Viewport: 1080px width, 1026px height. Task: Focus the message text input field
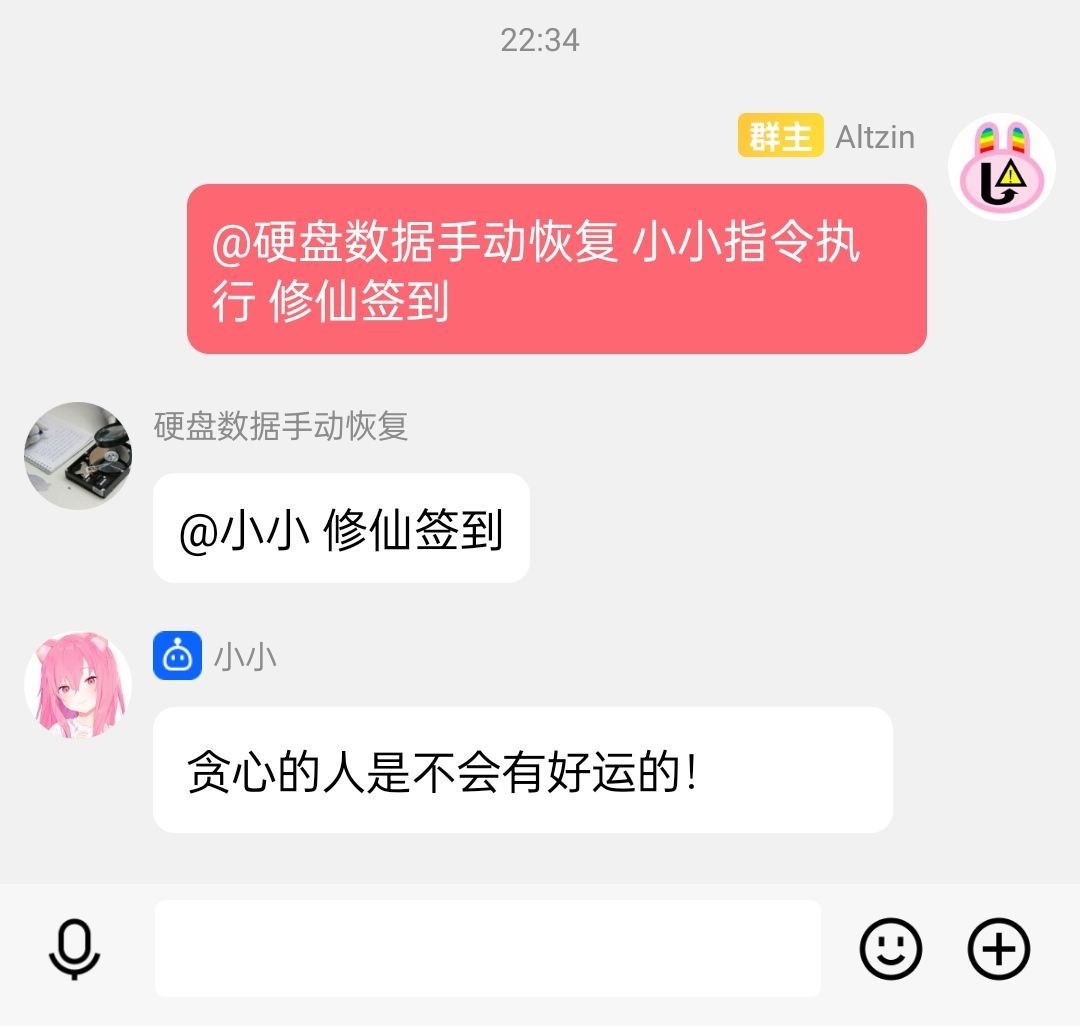pyautogui.click(x=487, y=948)
